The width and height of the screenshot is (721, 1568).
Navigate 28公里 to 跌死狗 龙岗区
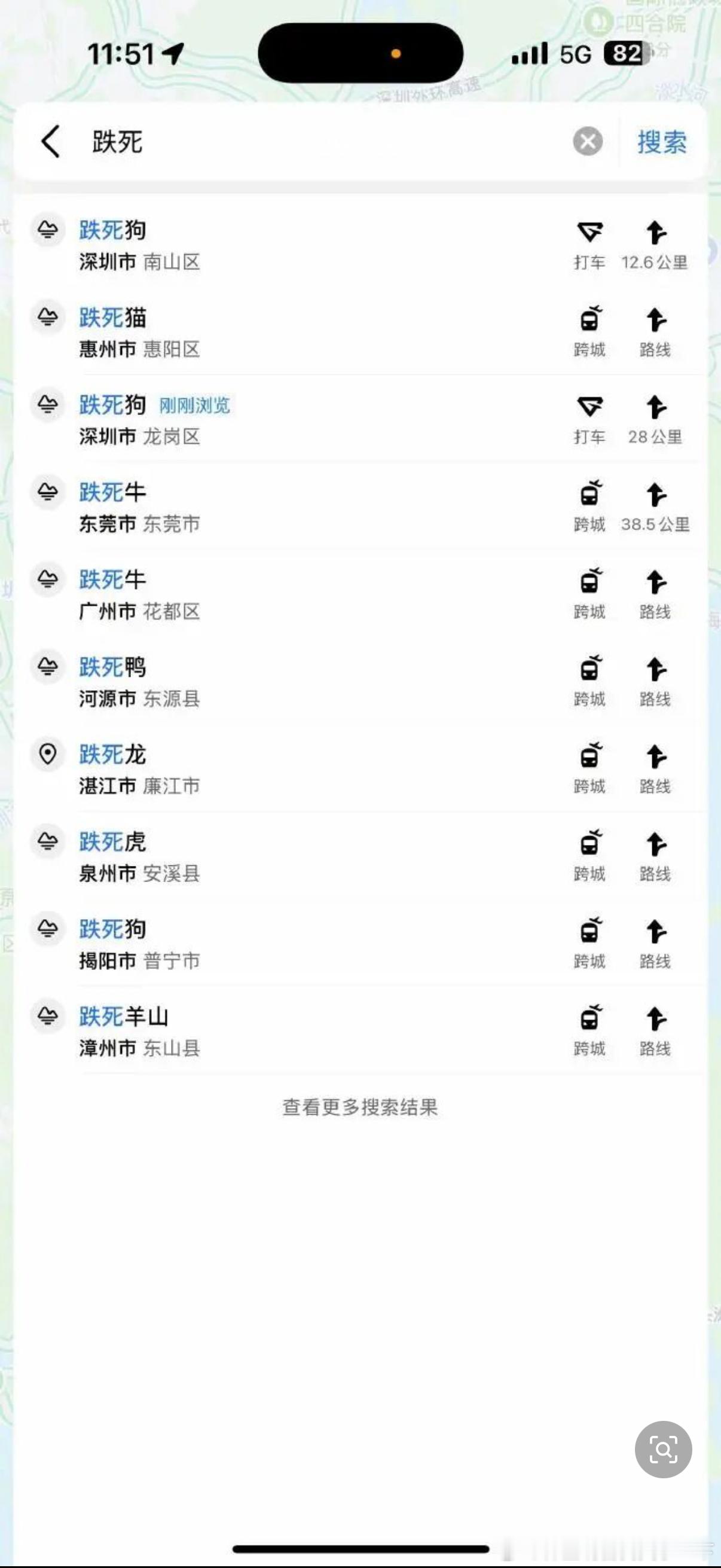(655, 420)
